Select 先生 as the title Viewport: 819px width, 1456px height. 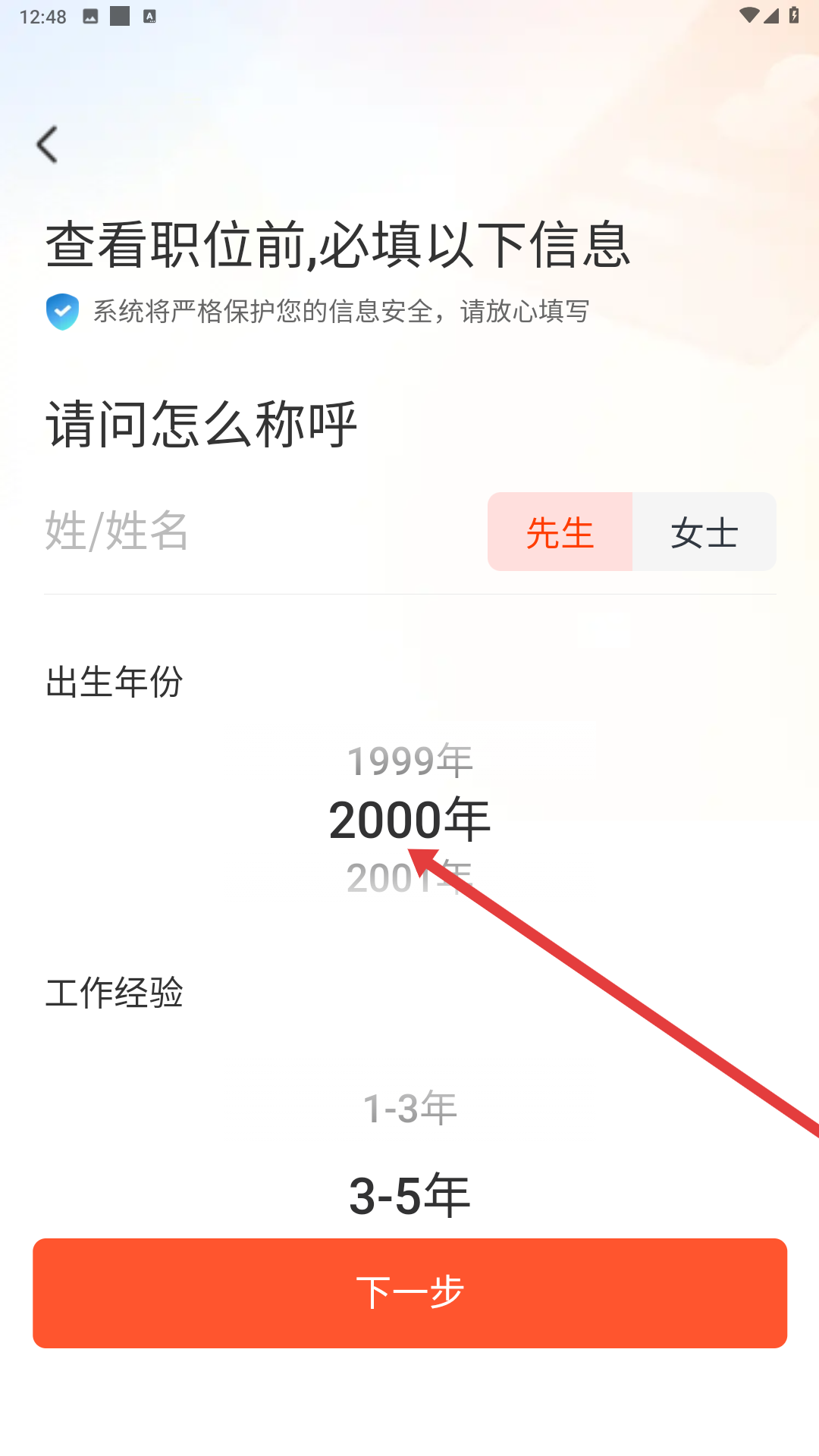[560, 532]
